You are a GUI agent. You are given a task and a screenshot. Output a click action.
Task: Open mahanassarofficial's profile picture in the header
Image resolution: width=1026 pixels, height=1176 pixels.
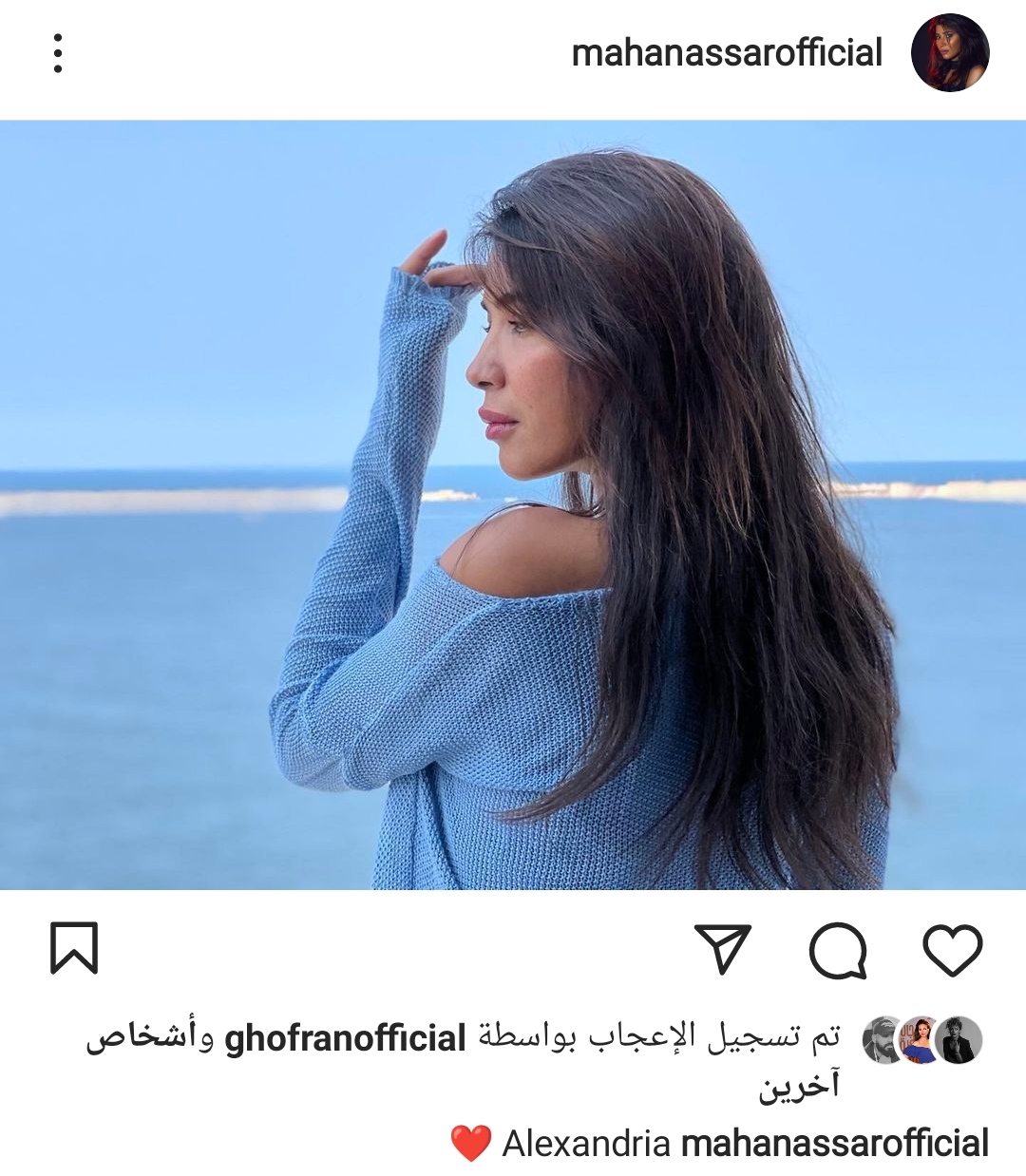[x=948, y=52]
